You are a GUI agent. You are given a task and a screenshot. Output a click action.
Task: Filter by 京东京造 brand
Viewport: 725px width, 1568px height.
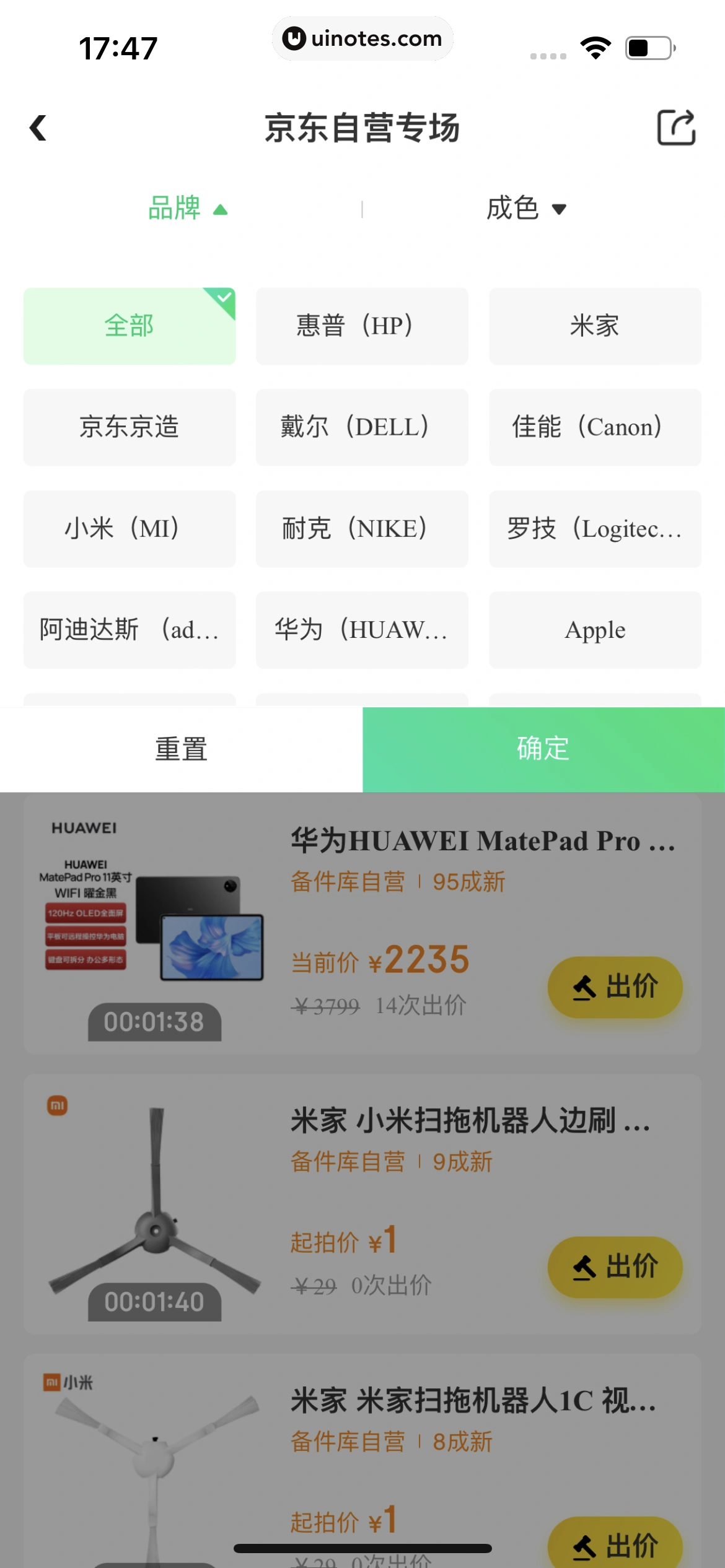[130, 427]
